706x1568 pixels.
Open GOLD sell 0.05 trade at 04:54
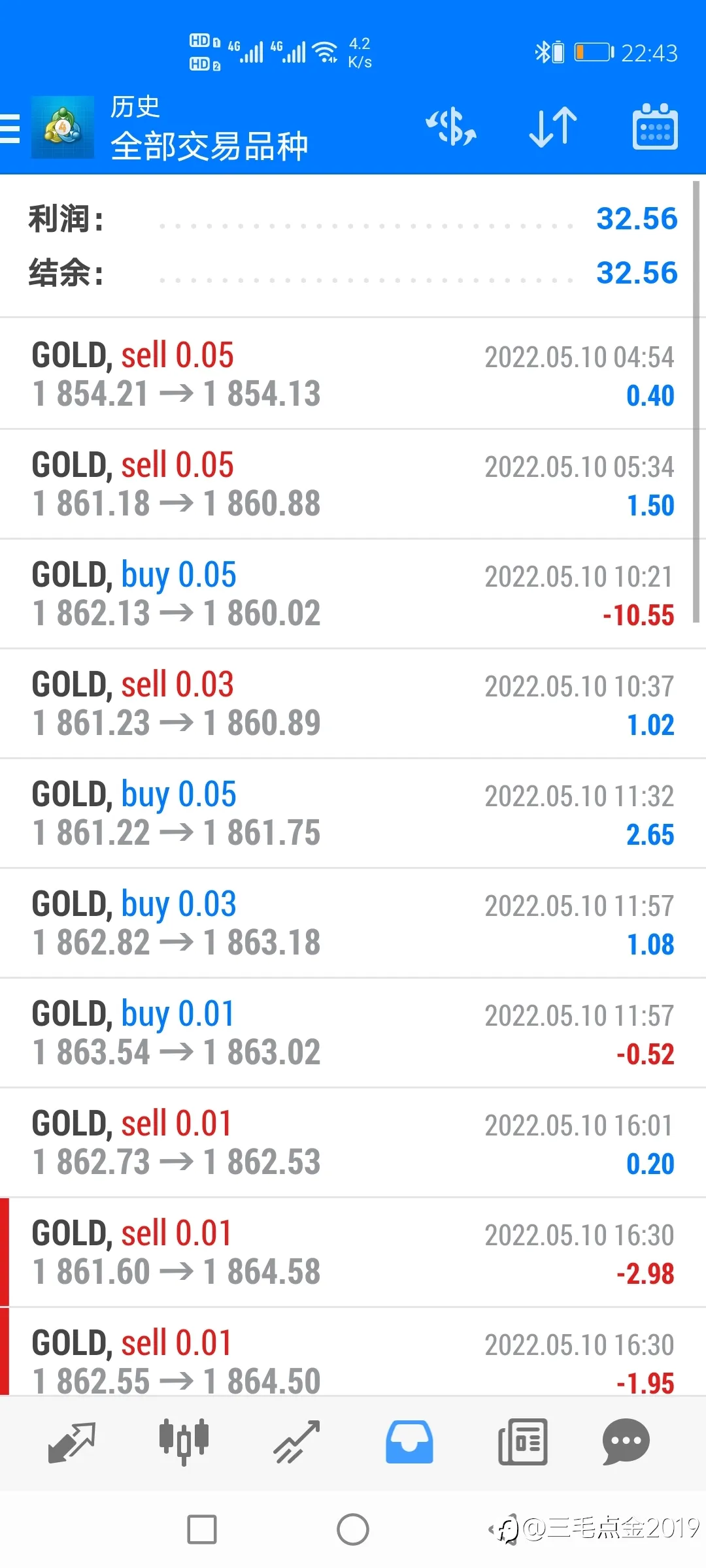[x=353, y=374]
